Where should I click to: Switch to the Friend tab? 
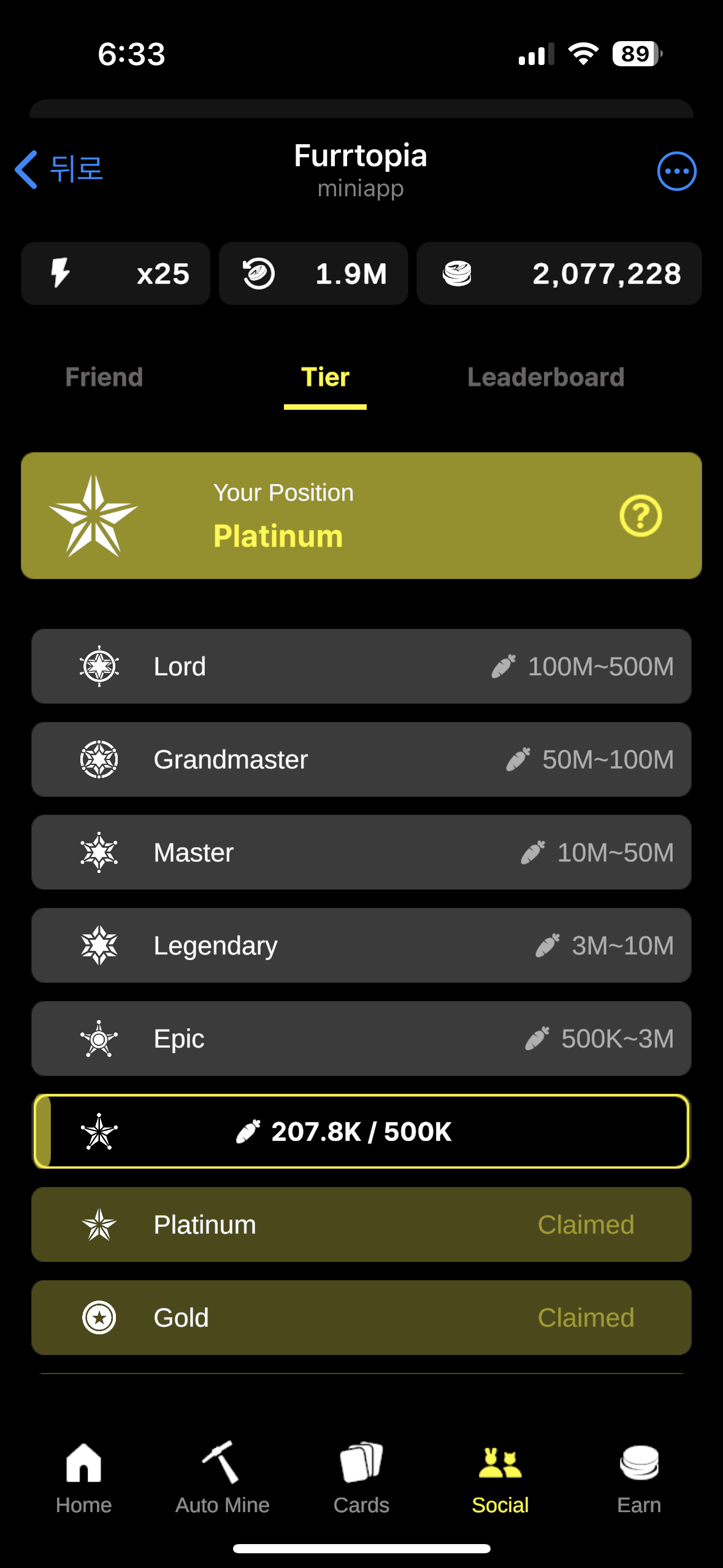(x=104, y=377)
